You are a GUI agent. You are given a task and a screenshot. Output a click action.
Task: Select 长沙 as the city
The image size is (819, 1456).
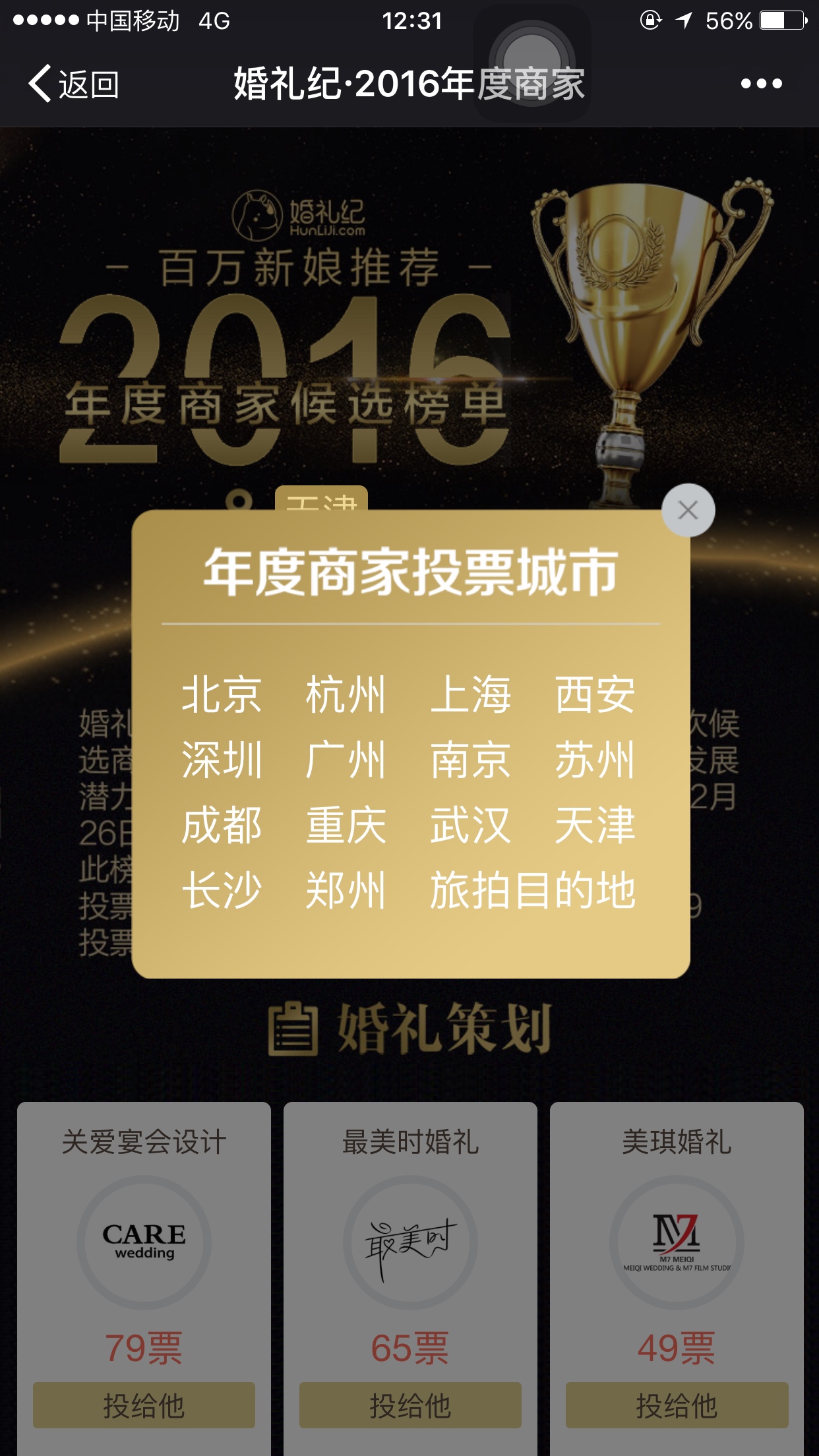[222, 890]
